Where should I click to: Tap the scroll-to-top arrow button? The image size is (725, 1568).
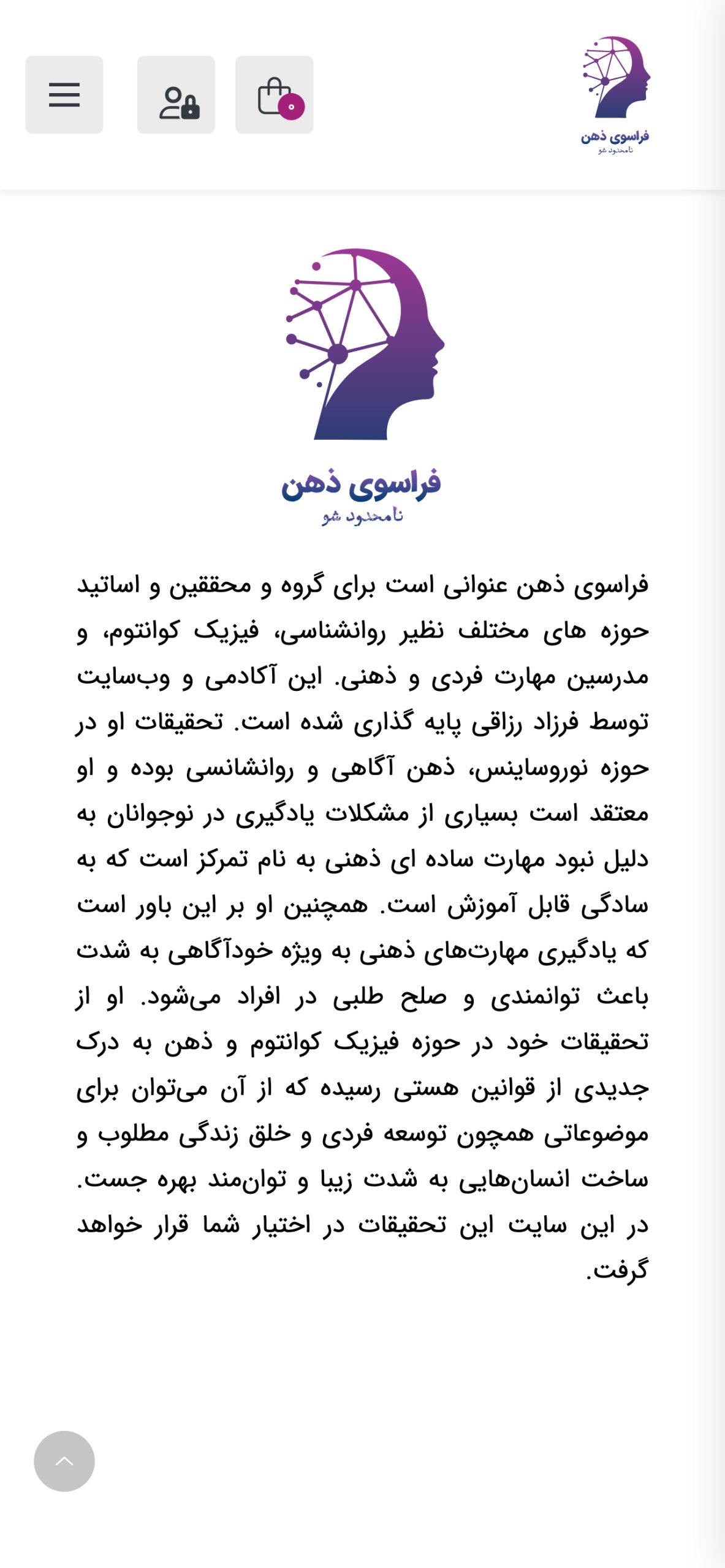click(x=64, y=1461)
